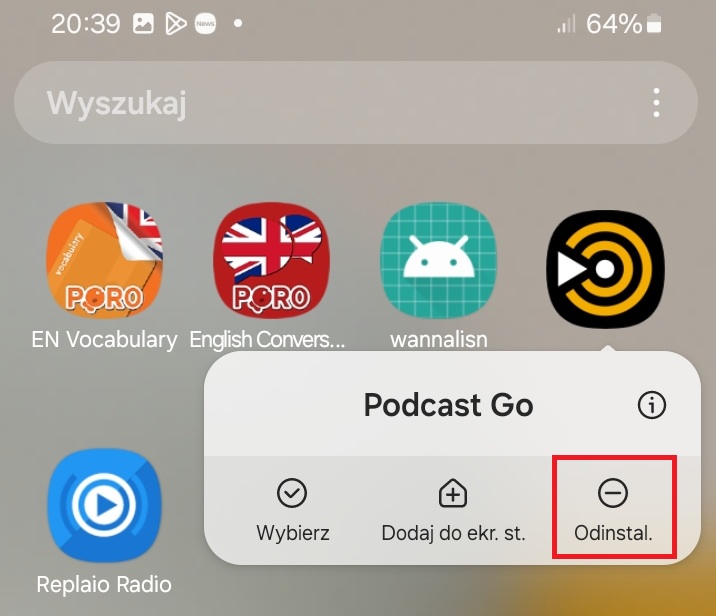This screenshot has height=616, width=716.
Task: Open the three-dot menu in search bar
Action: point(656,102)
